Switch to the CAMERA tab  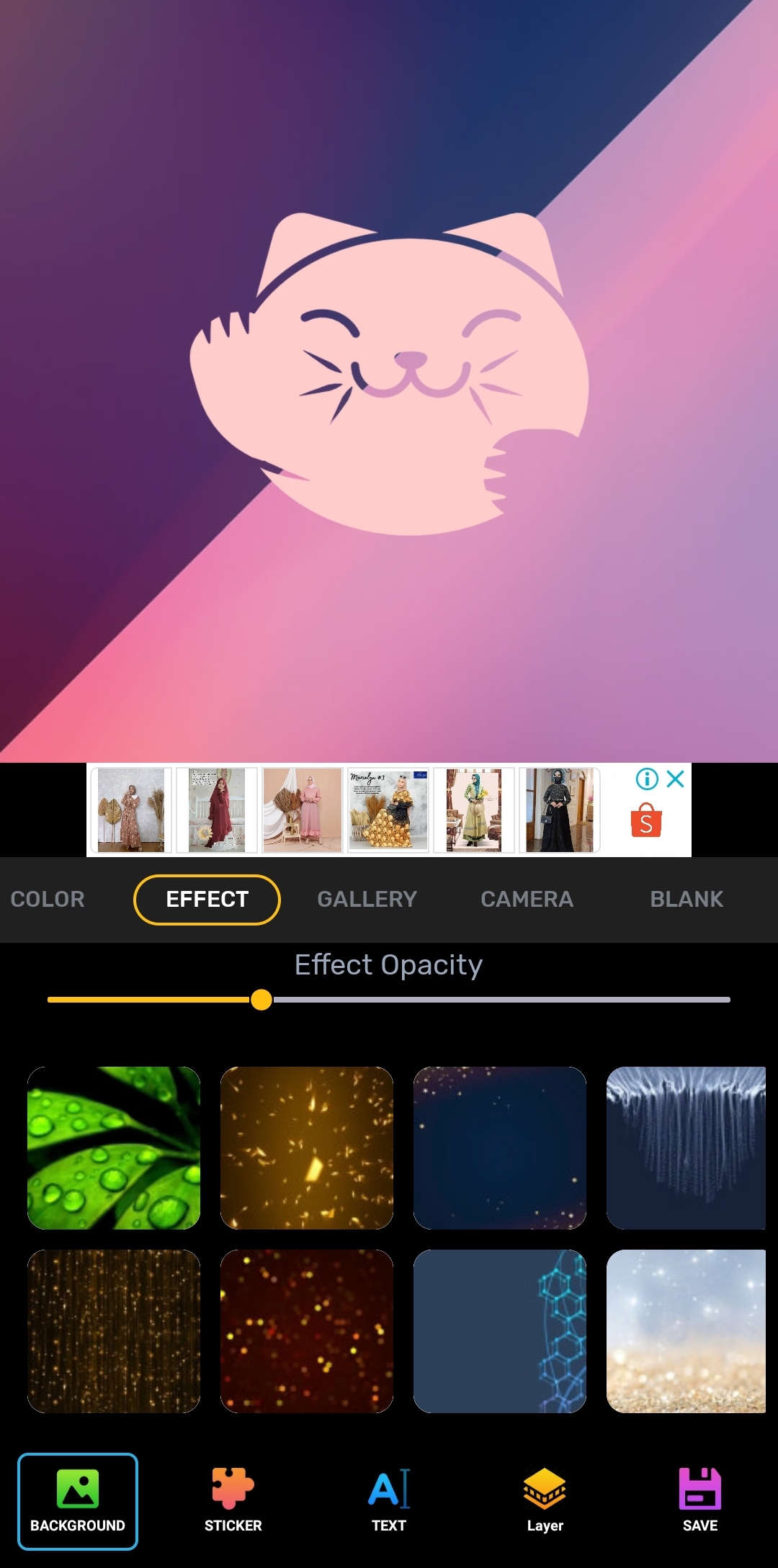click(527, 899)
